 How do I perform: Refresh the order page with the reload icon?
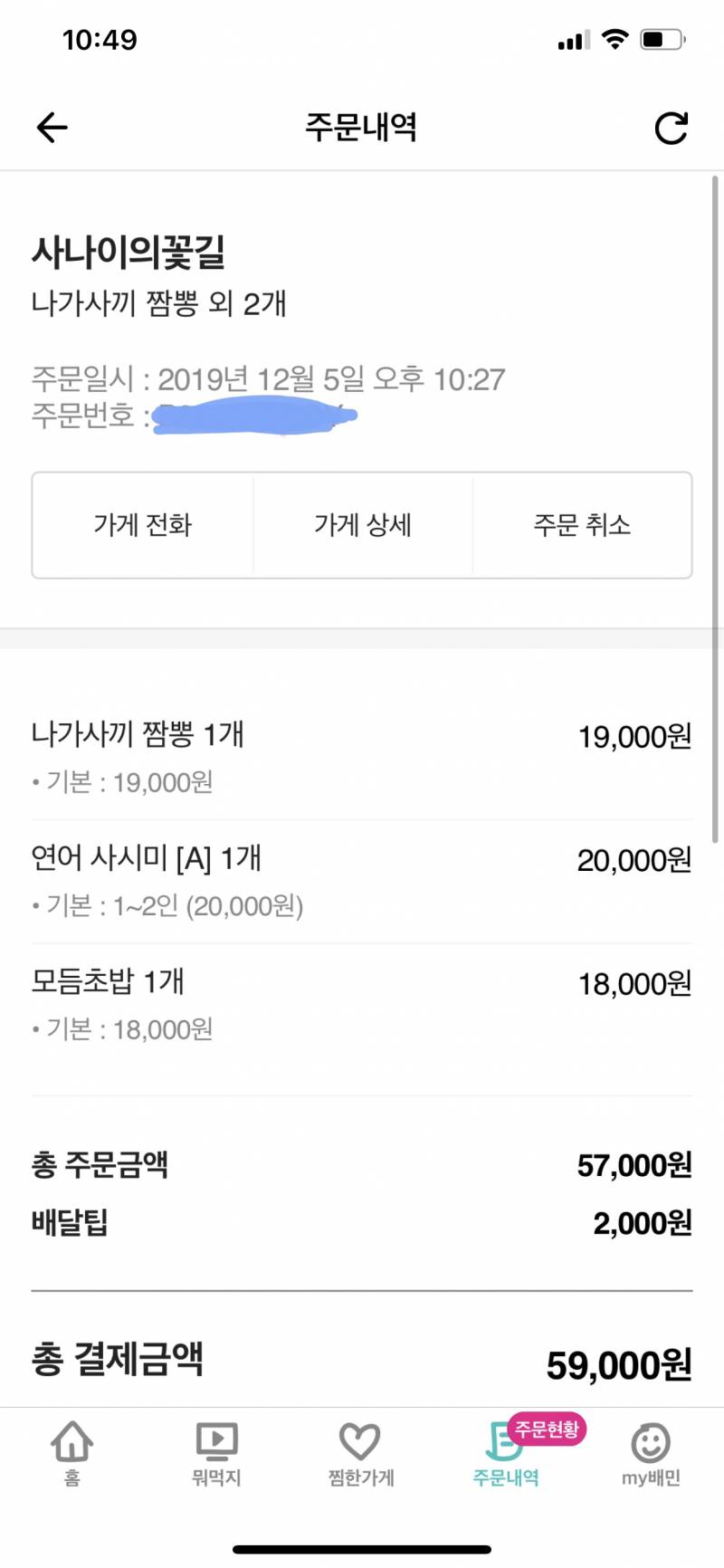pyautogui.click(x=671, y=127)
